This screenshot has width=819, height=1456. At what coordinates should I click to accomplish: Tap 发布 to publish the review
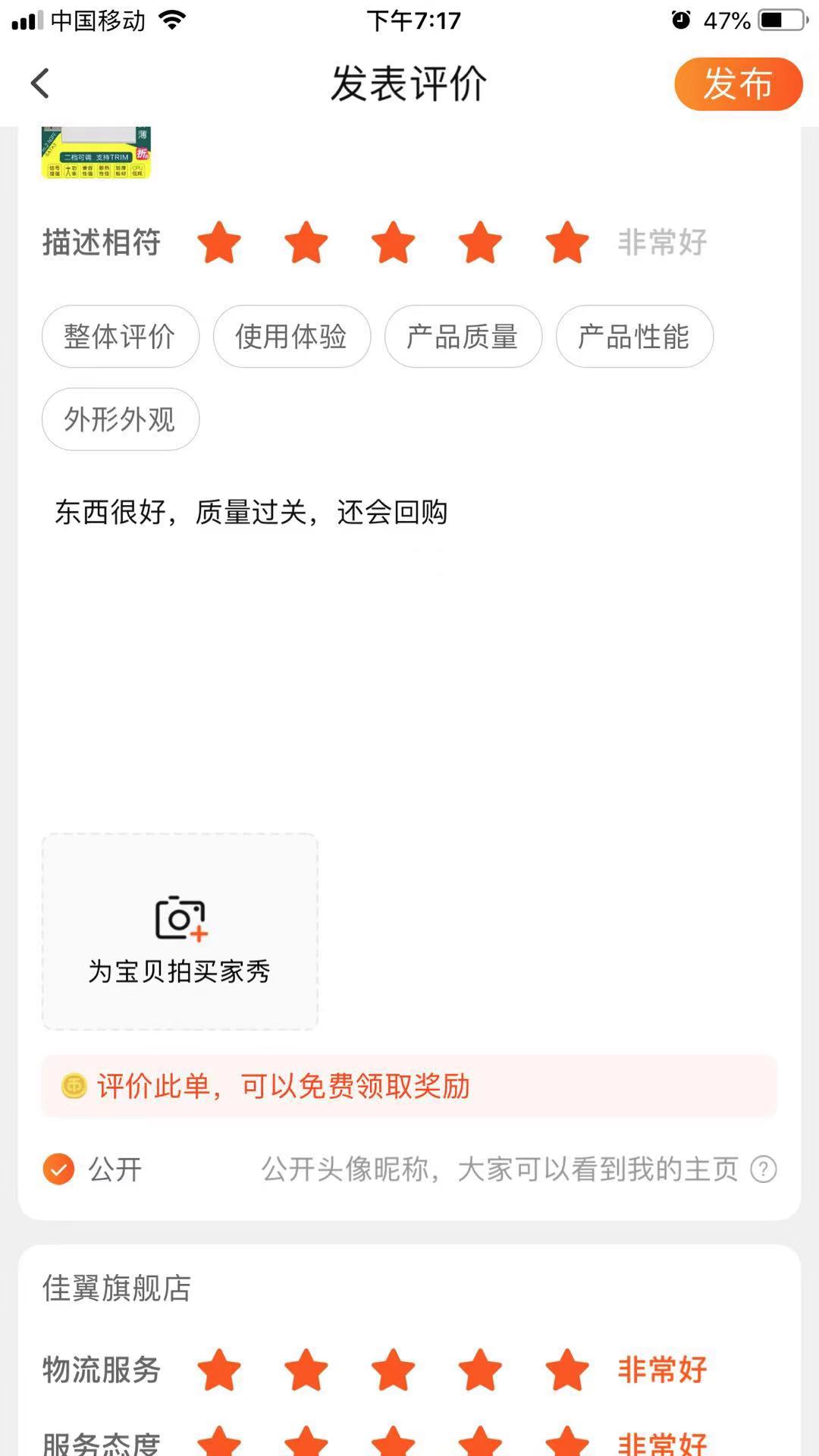click(x=737, y=84)
